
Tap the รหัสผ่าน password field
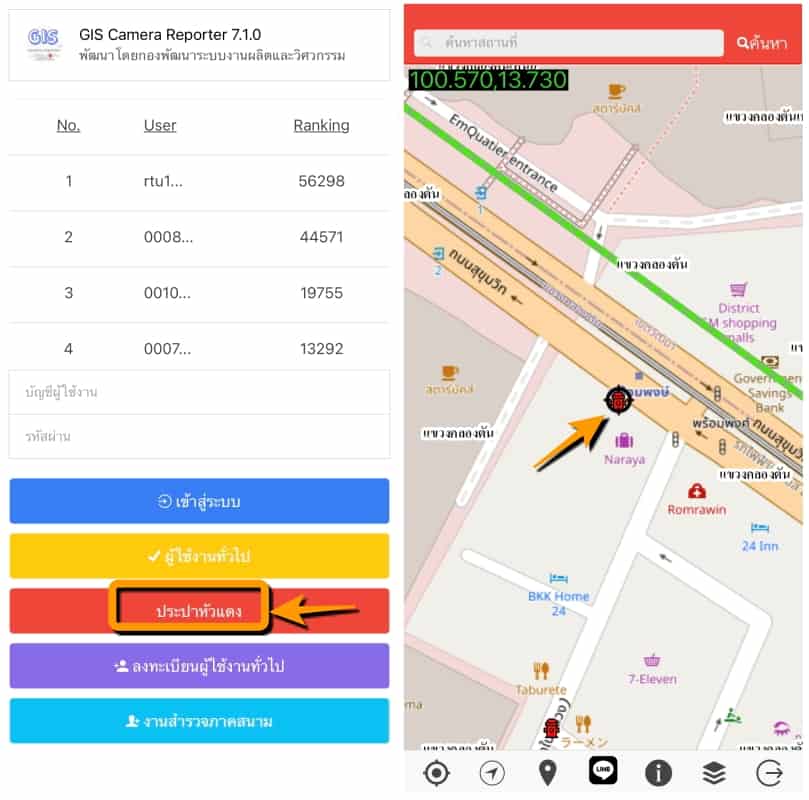pos(199,436)
